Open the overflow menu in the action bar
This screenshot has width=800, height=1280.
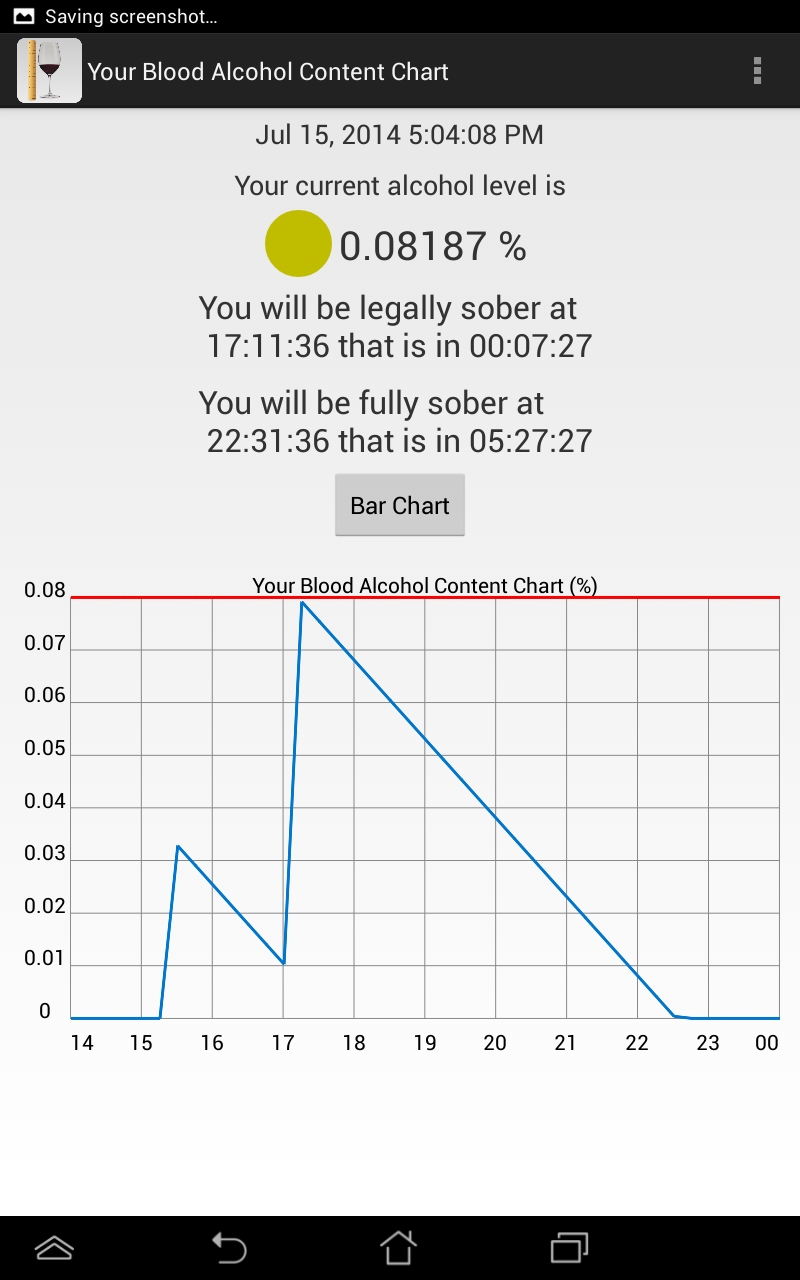click(x=758, y=70)
